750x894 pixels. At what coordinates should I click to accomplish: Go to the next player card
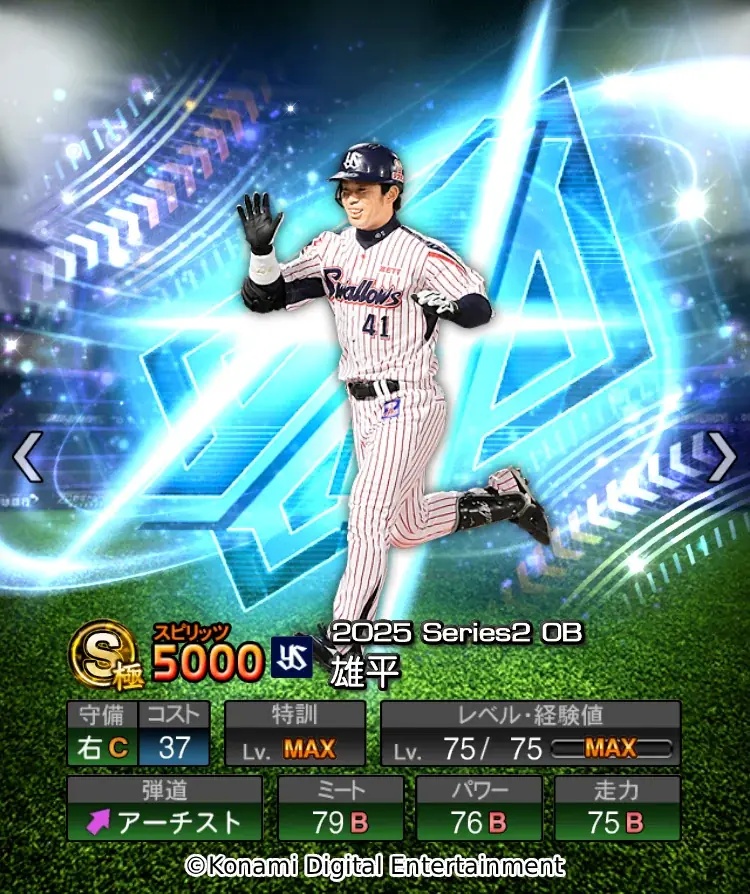(722, 459)
